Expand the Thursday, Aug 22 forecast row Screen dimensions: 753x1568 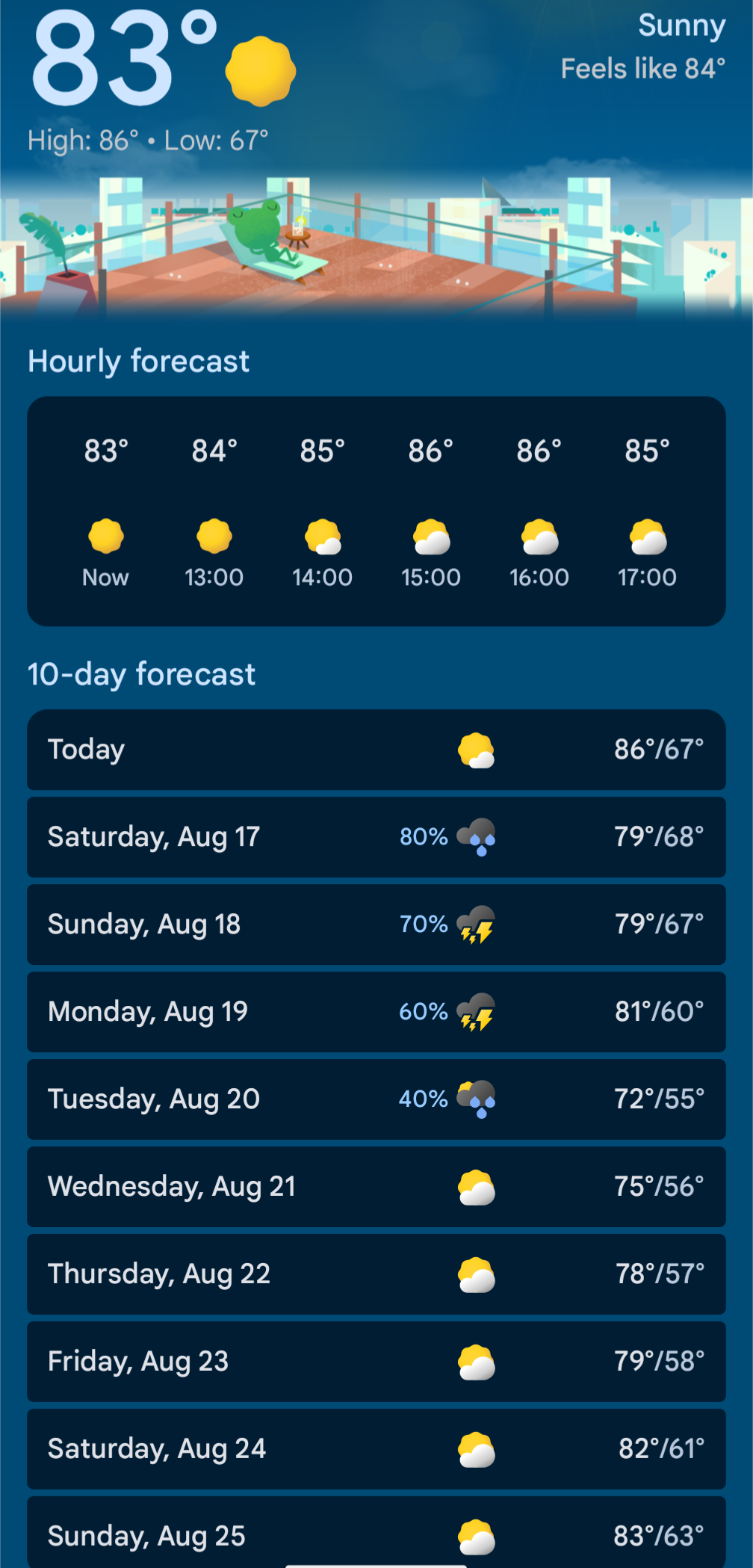[376, 1274]
